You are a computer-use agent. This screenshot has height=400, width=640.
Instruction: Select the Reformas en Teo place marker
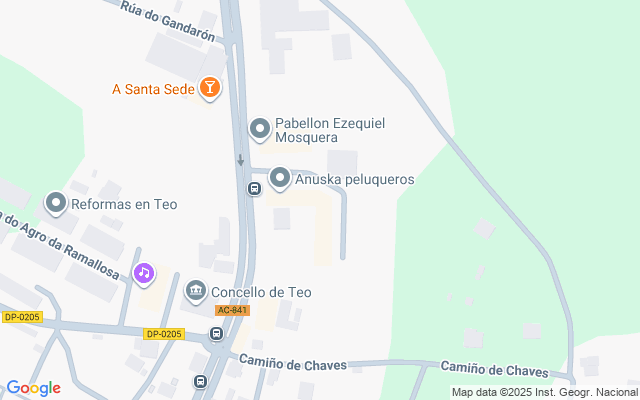tap(56, 204)
